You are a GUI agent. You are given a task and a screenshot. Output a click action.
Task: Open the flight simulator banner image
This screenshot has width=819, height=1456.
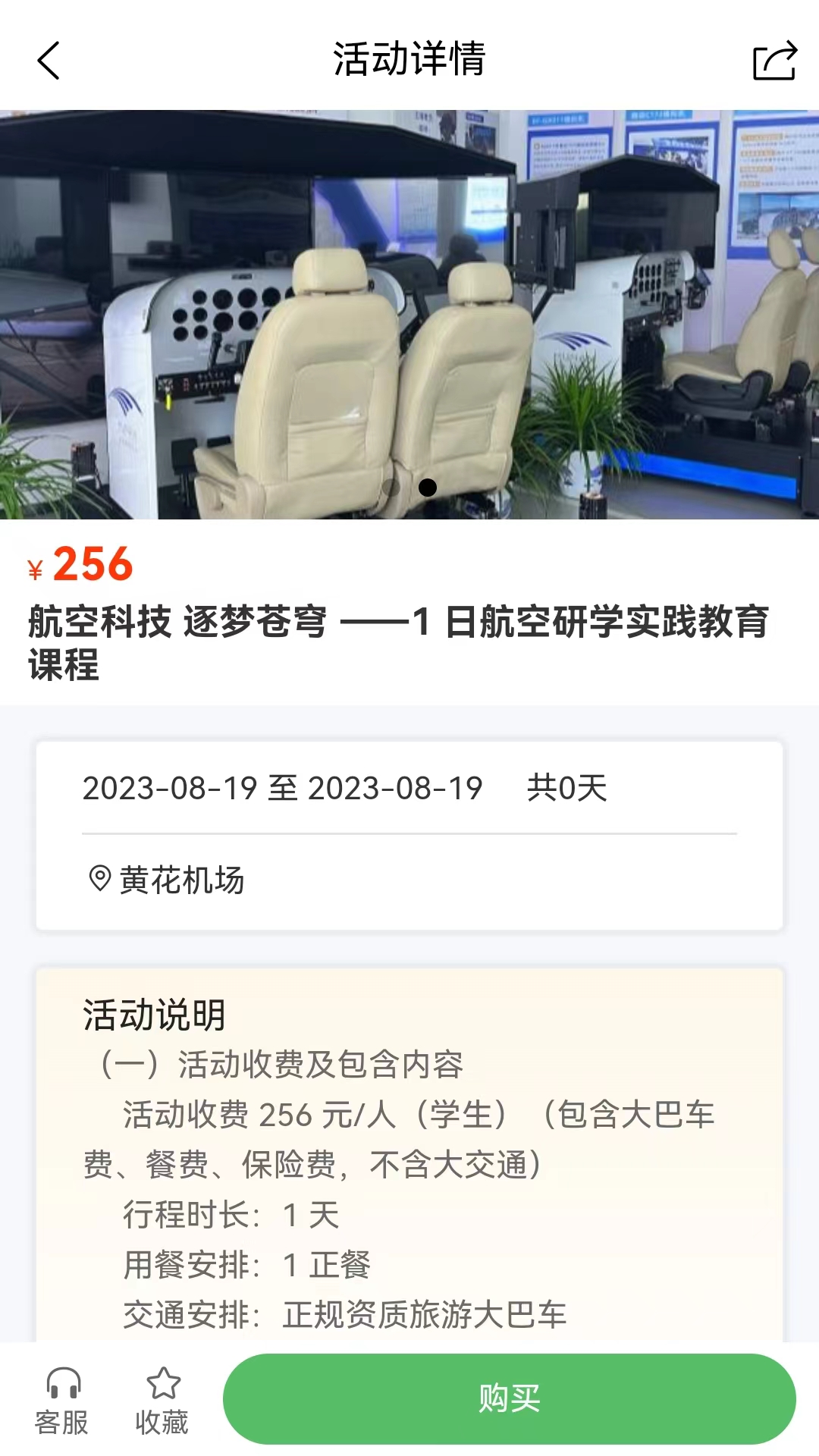click(409, 315)
